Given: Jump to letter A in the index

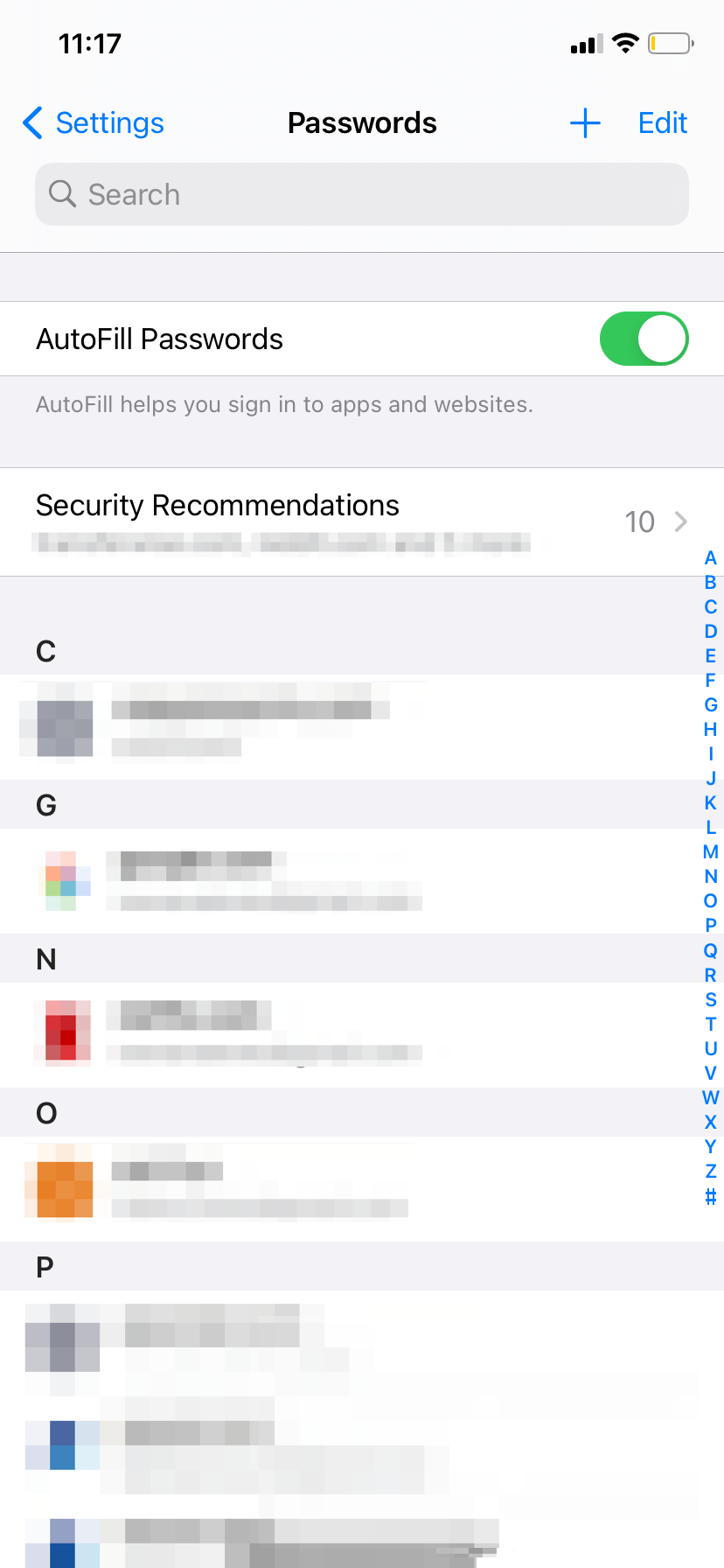Looking at the screenshot, I should pos(710,557).
